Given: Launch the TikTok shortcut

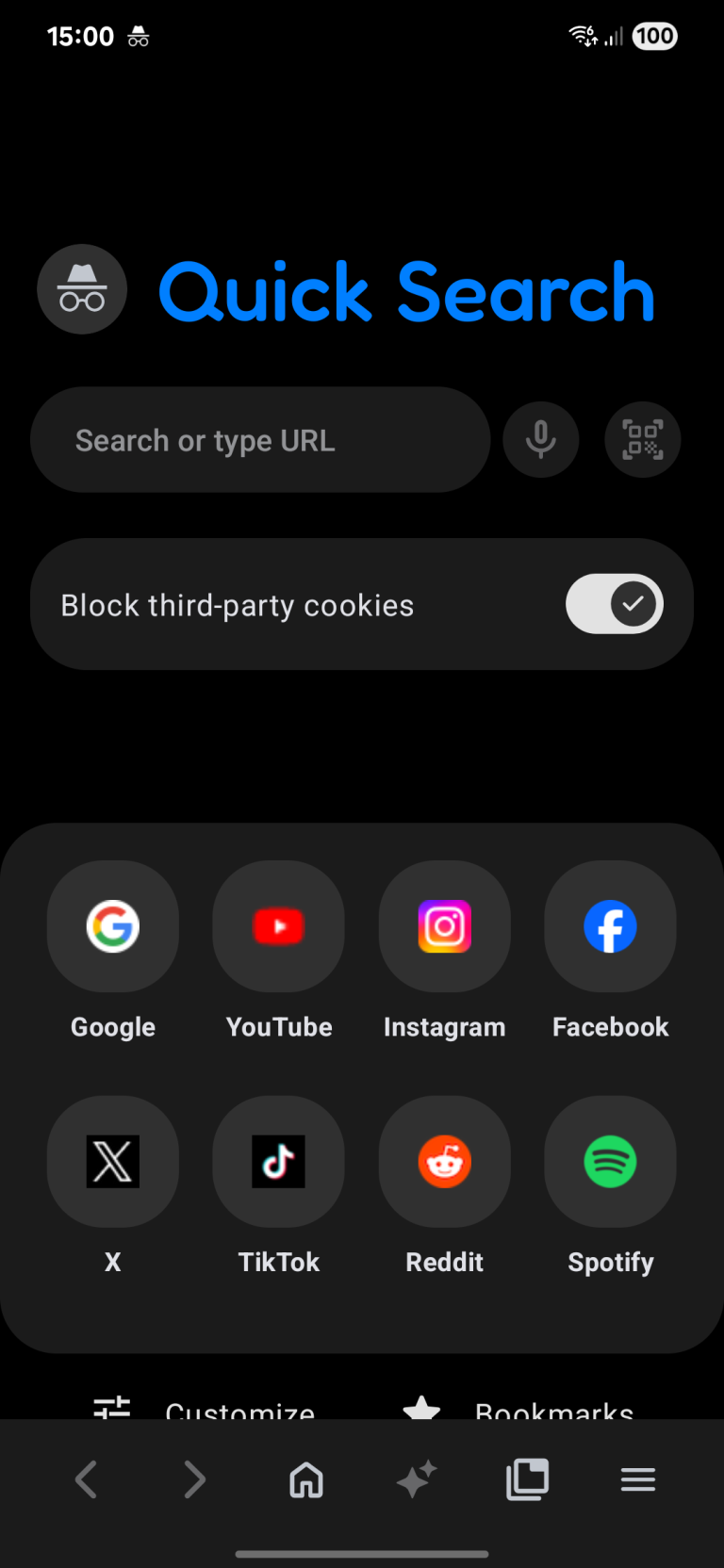Looking at the screenshot, I should tap(279, 1162).
